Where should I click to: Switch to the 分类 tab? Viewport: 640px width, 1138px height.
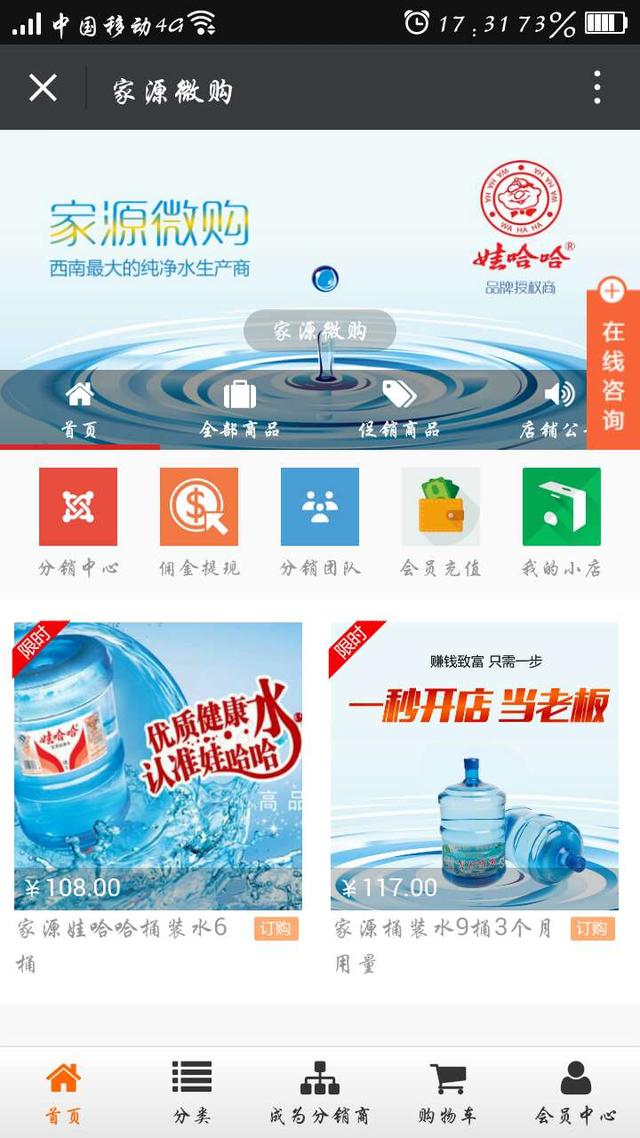point(192,1092)
